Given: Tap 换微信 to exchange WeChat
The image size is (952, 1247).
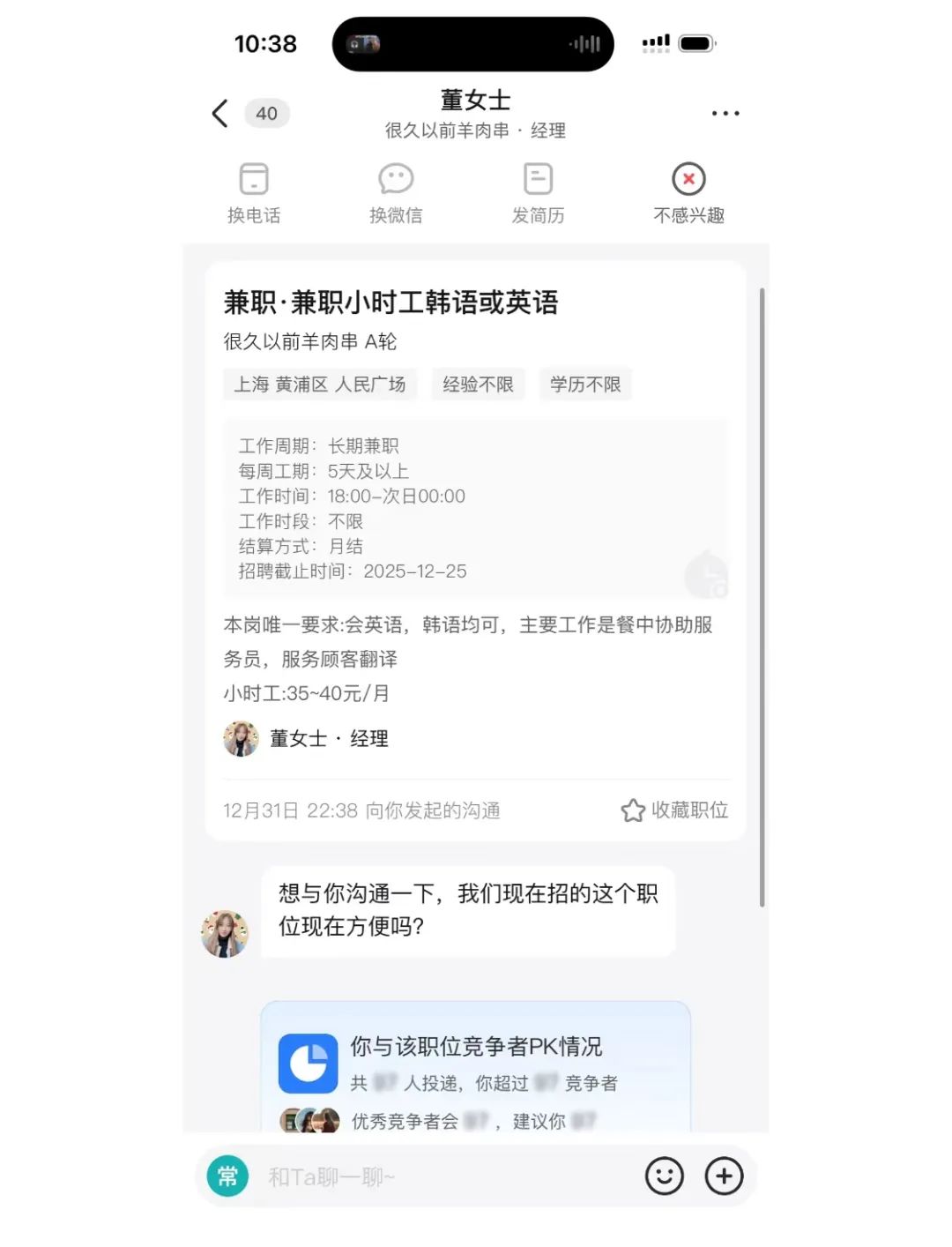Looking at the screenshot, I should [396, 192].
